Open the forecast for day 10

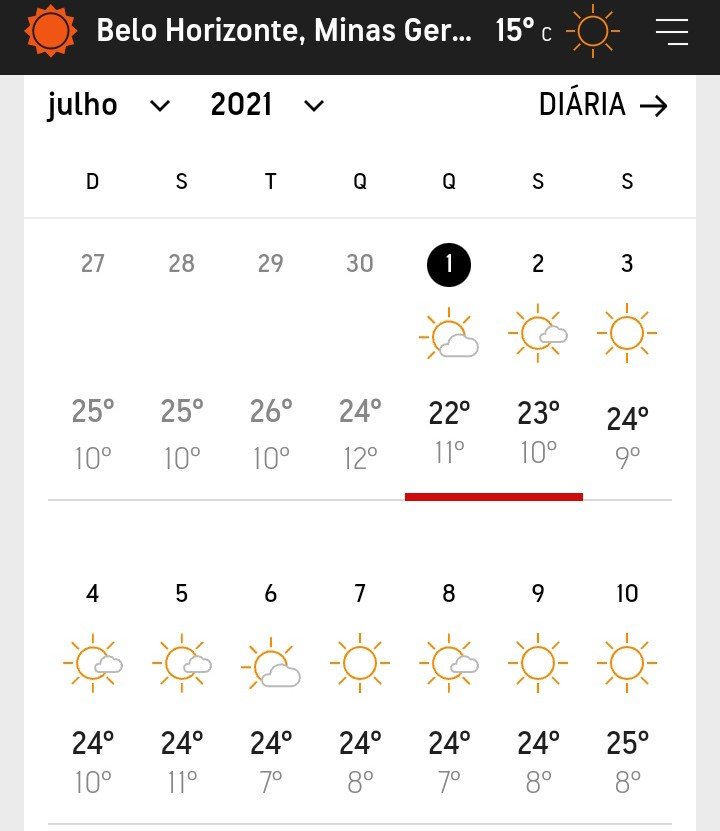(627, 690)
